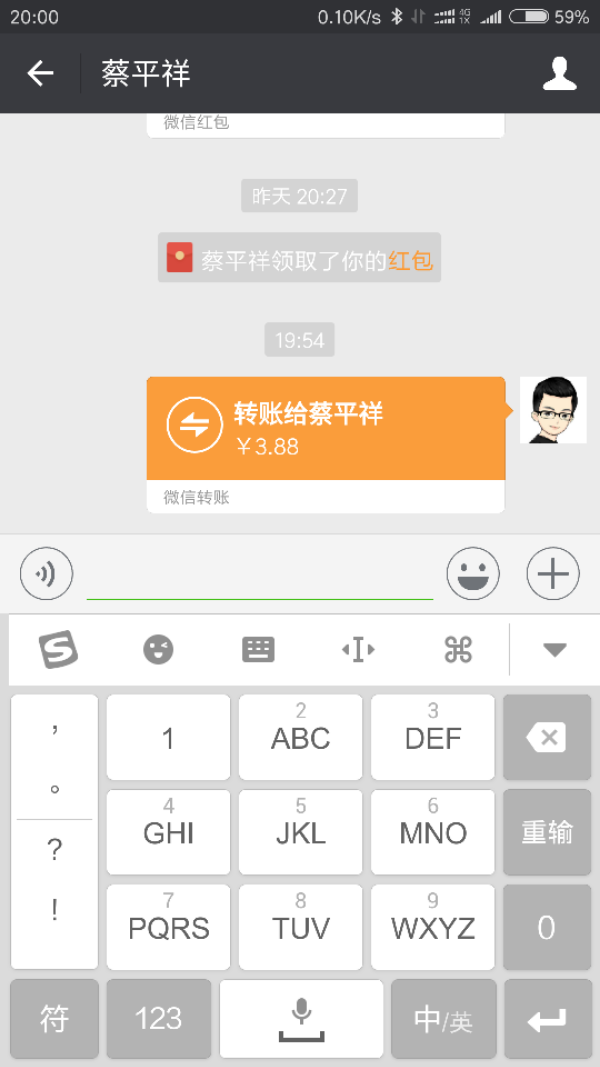
Task: Open the emoji sticker panel
Action: (473, 574)
